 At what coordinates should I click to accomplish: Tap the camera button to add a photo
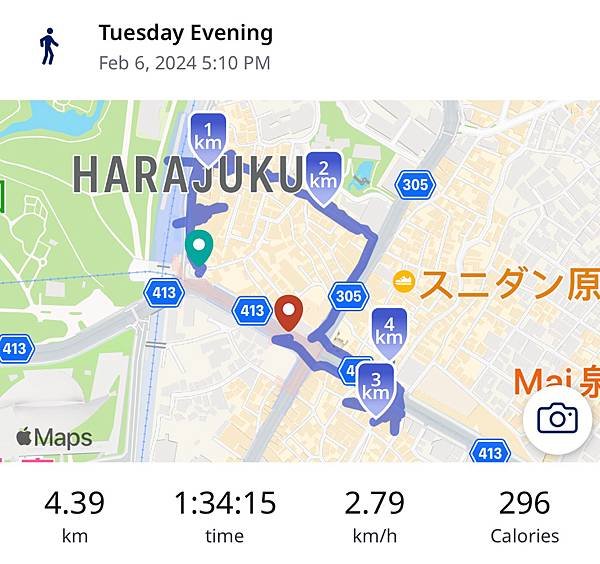pyautogui.click(x=557, y=419)
